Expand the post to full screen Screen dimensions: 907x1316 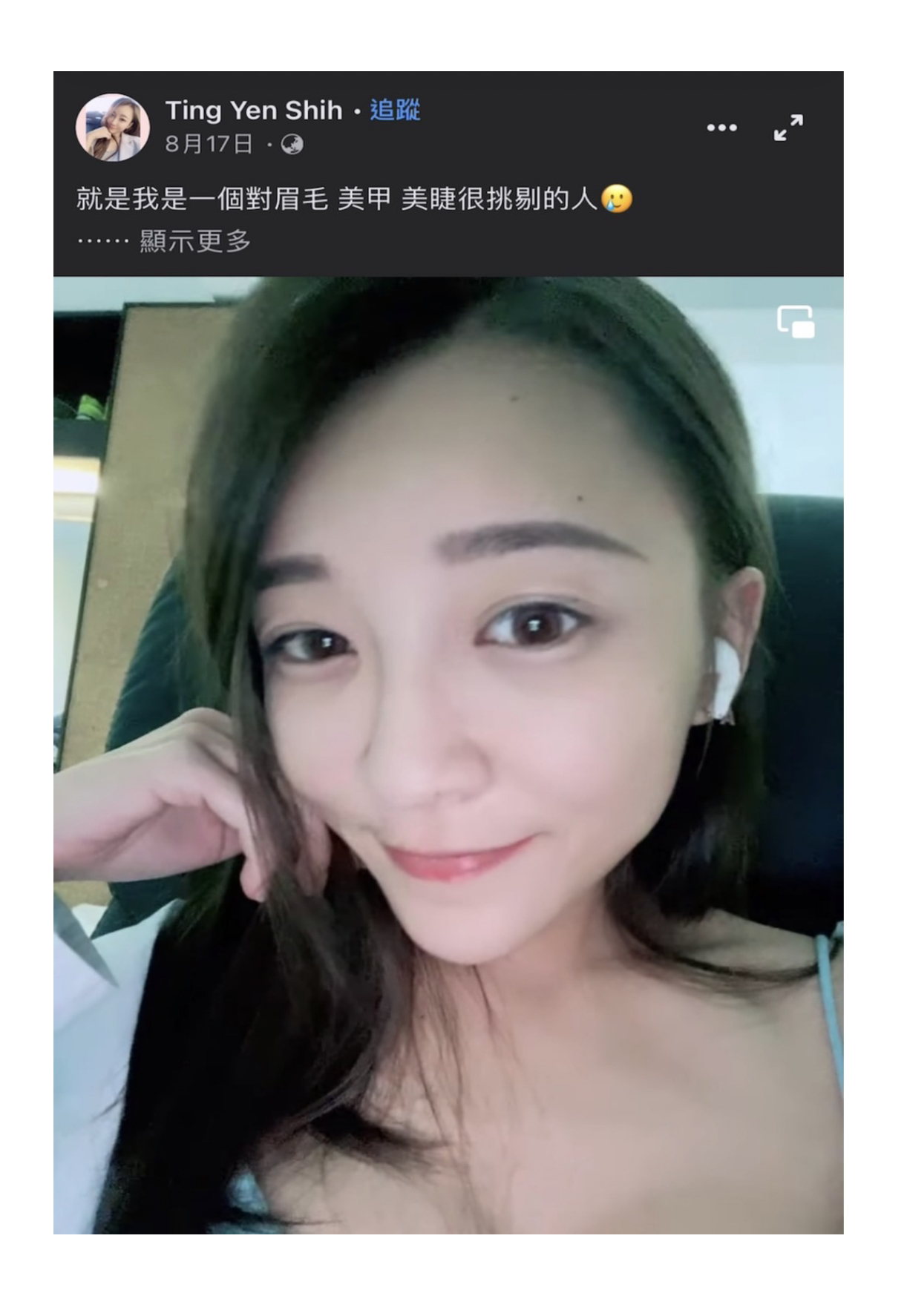(788, 128)
